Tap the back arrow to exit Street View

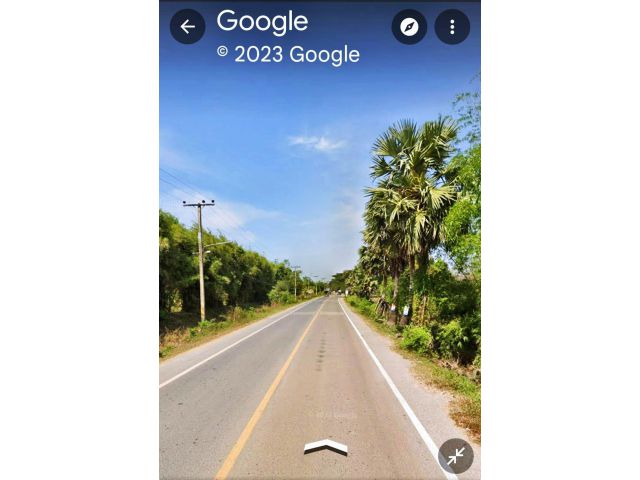click(187, 27)
